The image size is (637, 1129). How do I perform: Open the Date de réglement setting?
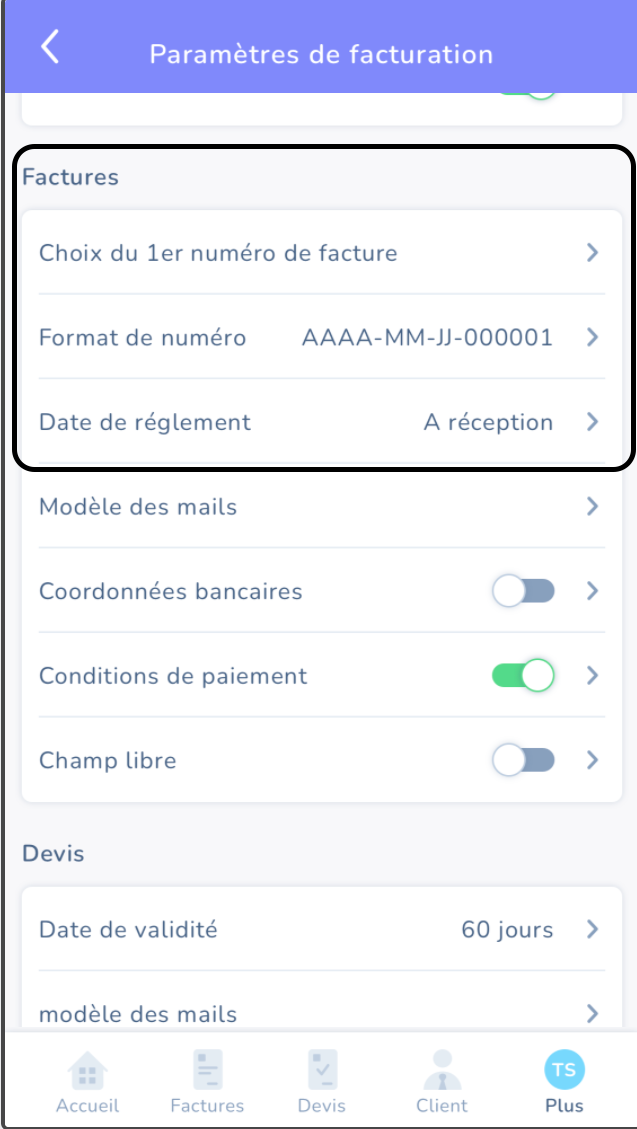[x=321, y=421]
